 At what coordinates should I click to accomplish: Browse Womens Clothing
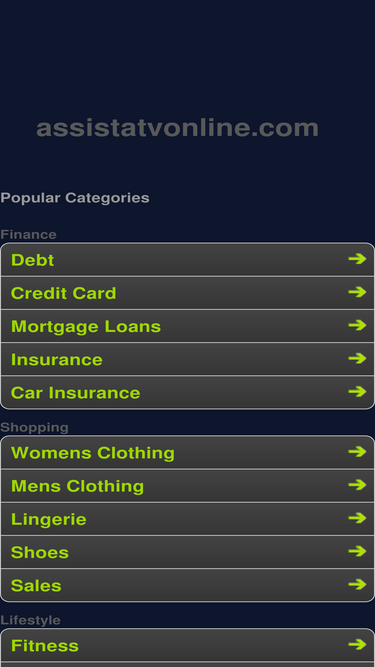[188, 452]
